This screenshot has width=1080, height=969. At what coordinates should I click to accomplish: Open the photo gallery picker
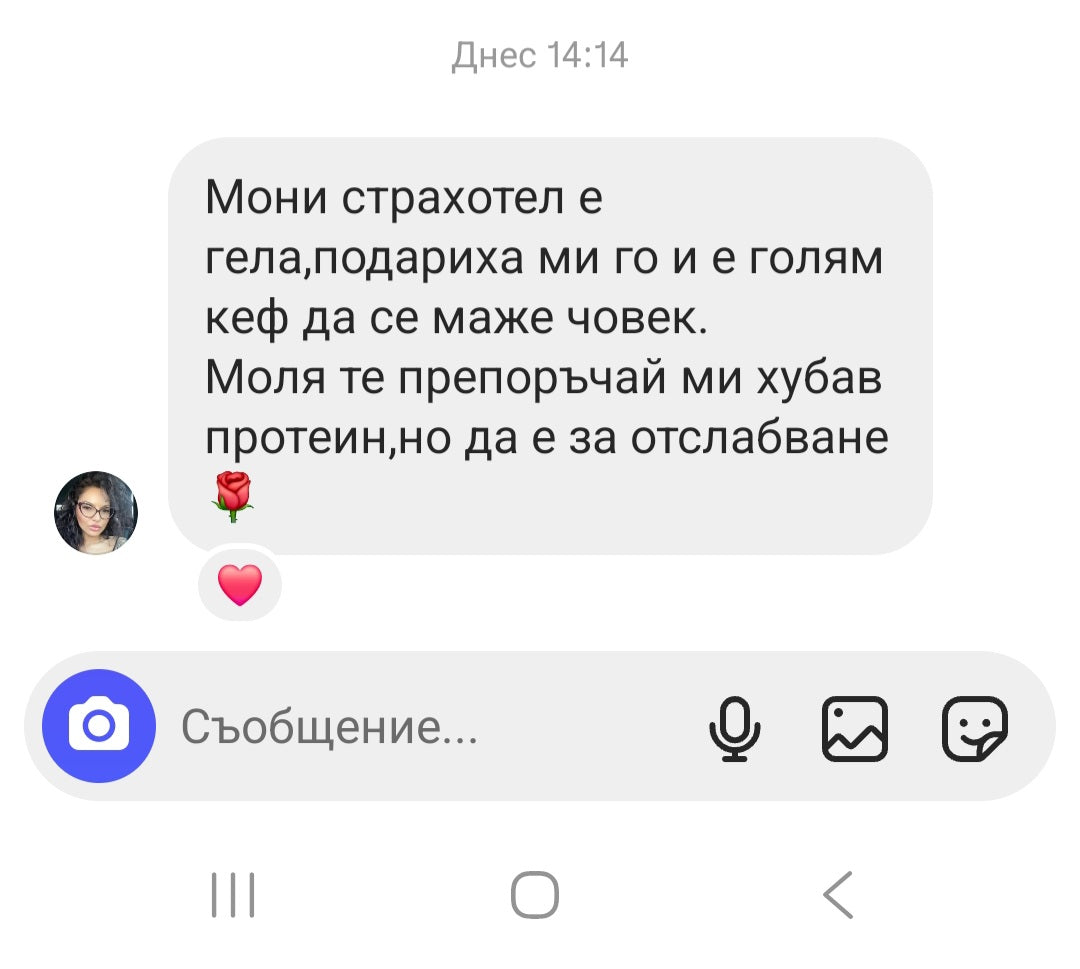coord(853,727)
